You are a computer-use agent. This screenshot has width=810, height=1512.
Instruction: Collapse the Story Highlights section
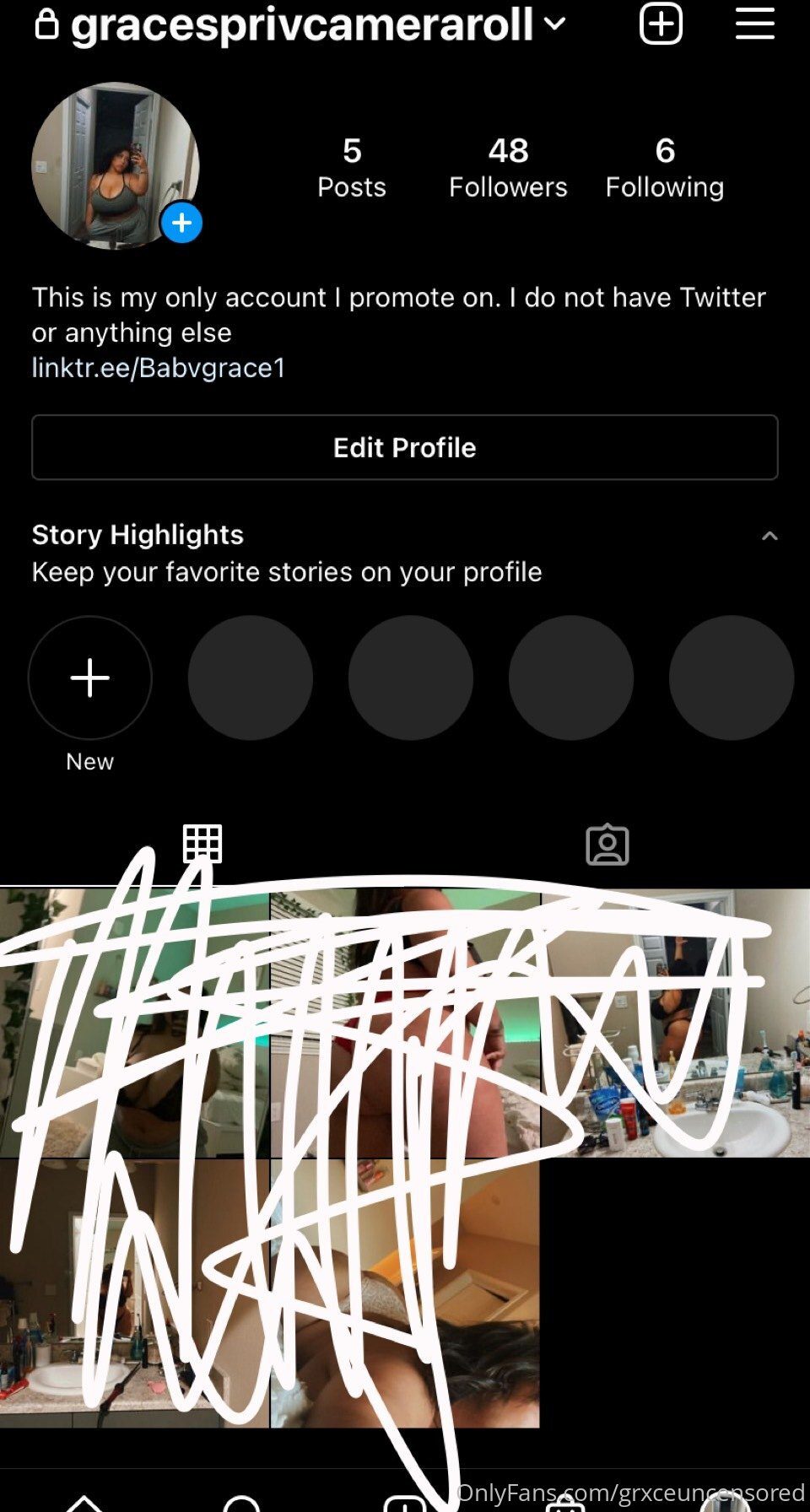769,536
